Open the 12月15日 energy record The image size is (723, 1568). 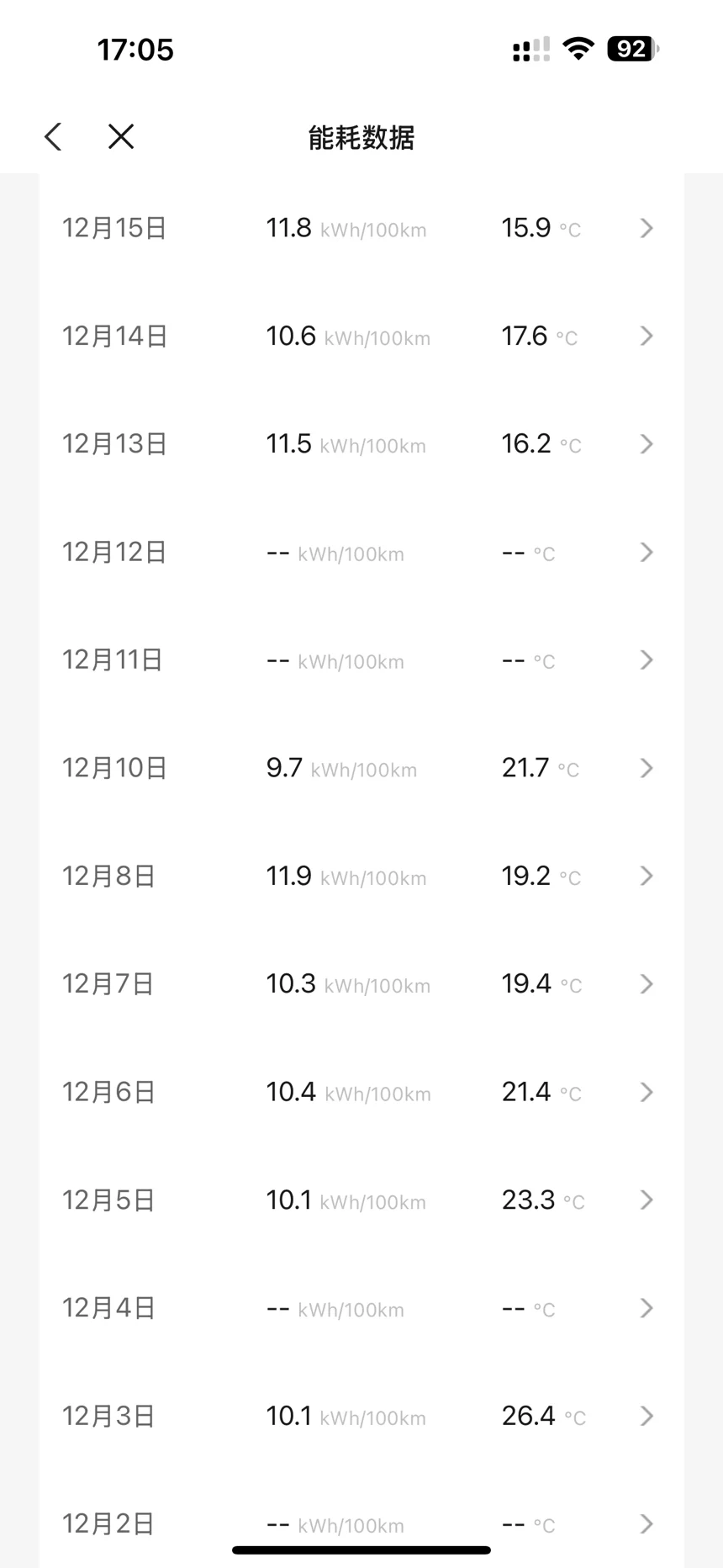coord(361,228)
